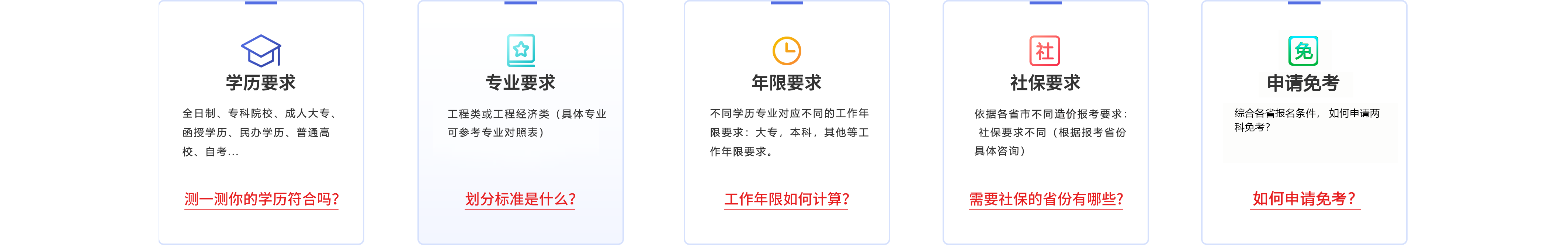Tap the link 划分标准是什么?
1568x245 pixels.
520,199
